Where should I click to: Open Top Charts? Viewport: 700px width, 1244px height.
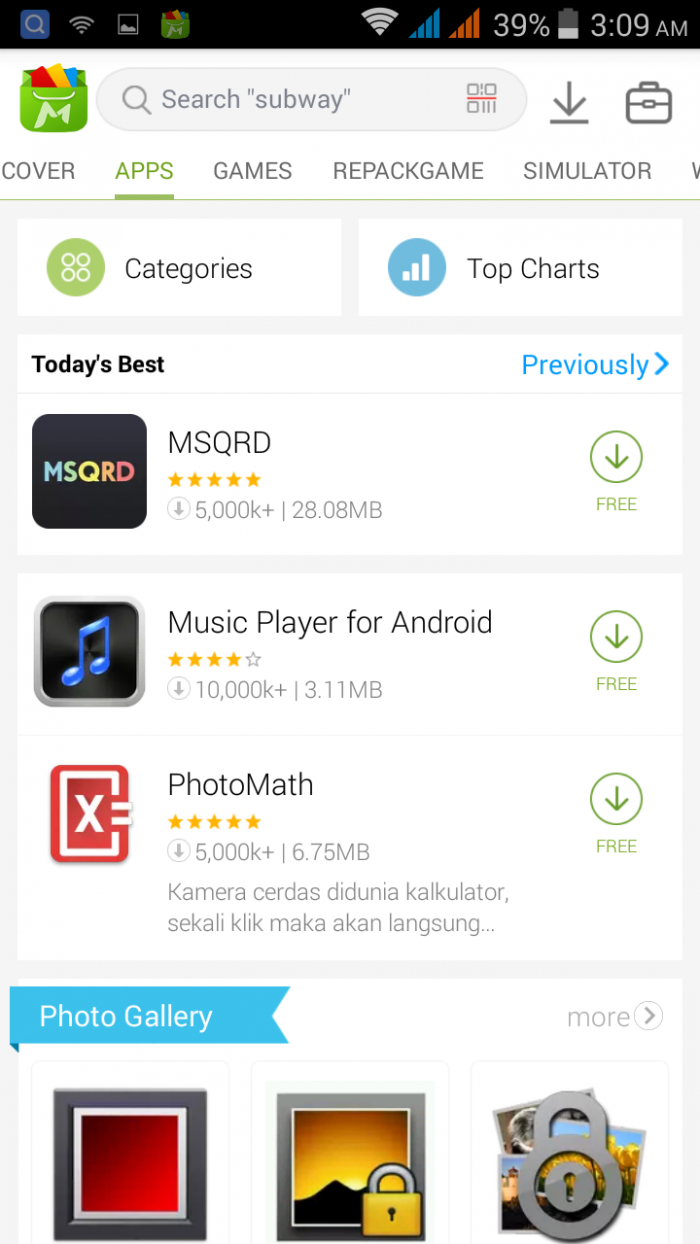pos(520,268)
